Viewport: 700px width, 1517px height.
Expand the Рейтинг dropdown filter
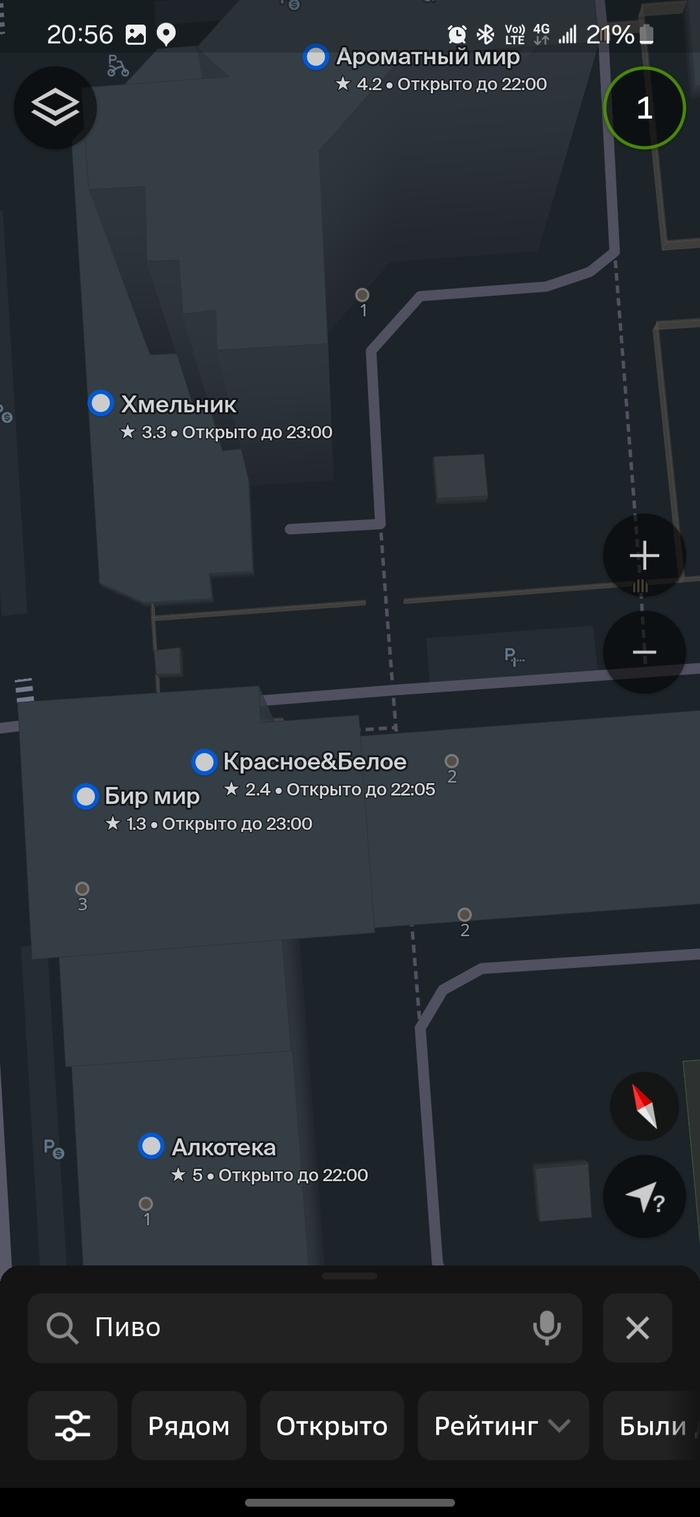click(x=502, y=1425)
